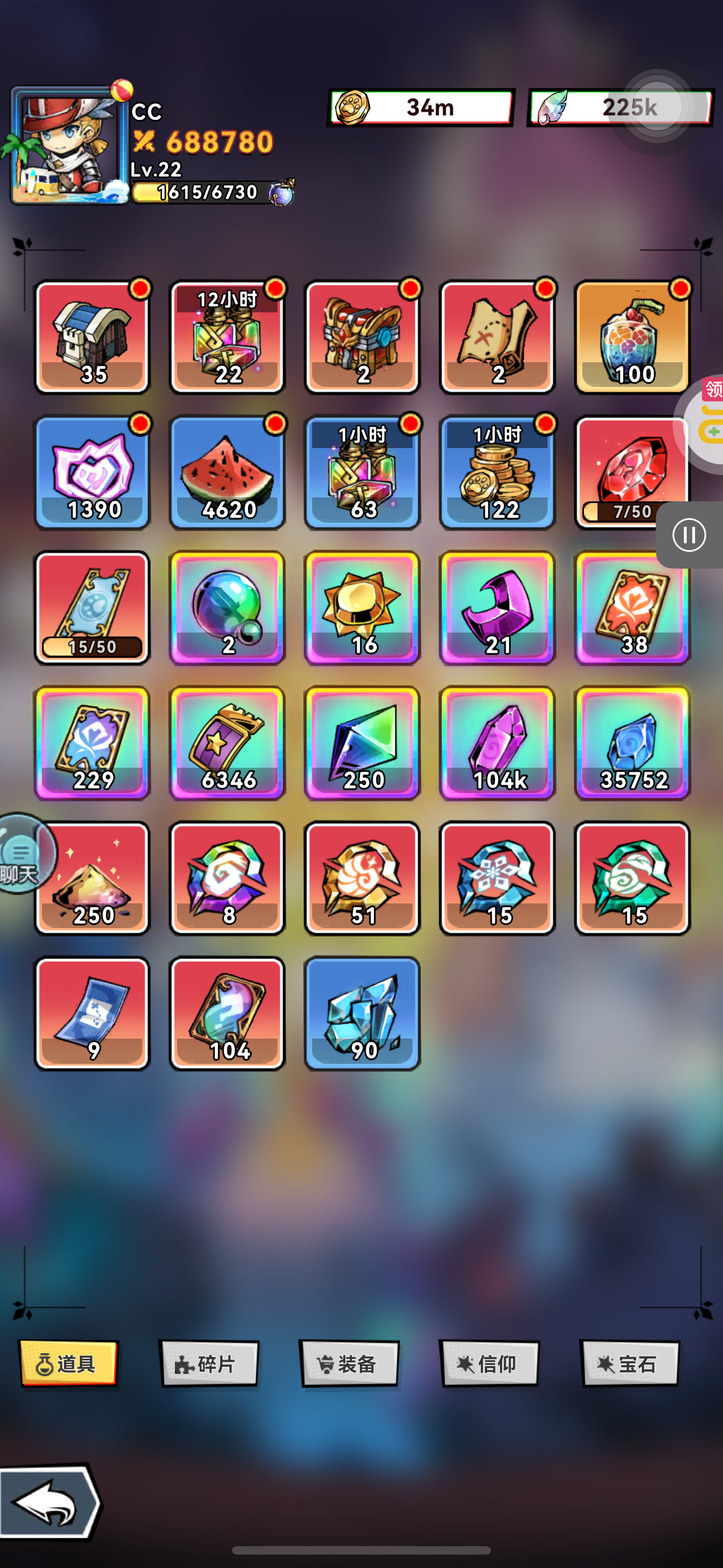The height and width of the screenshot is (1568, 723).
Task: Tap the pause button
Action: 689,535
